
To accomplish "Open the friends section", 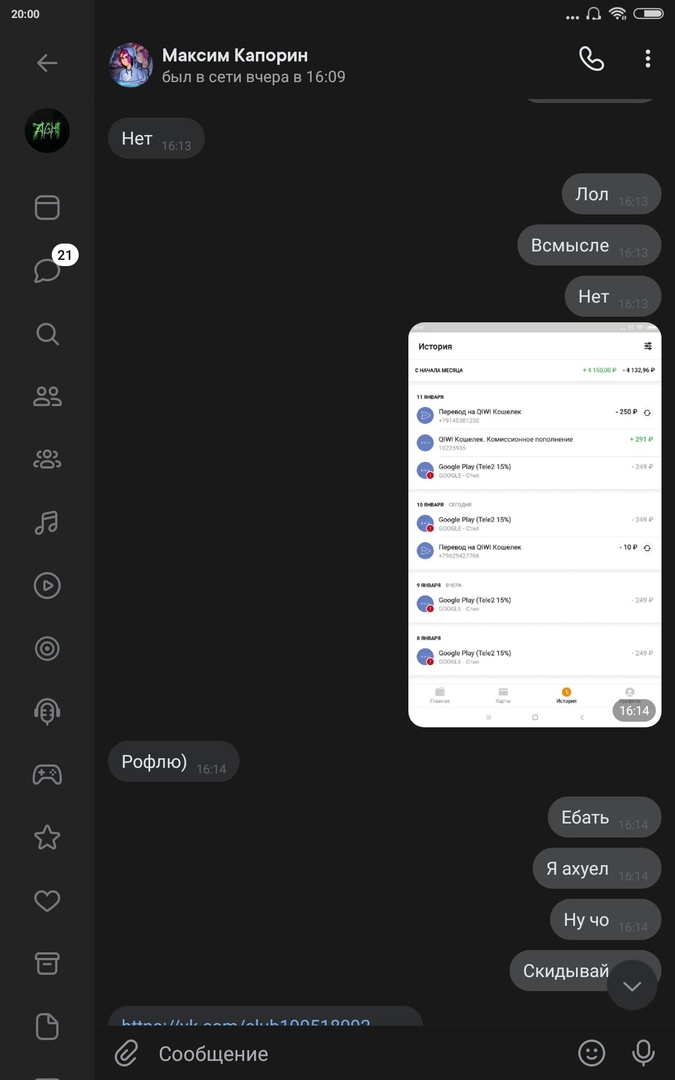I will point(47,397).
